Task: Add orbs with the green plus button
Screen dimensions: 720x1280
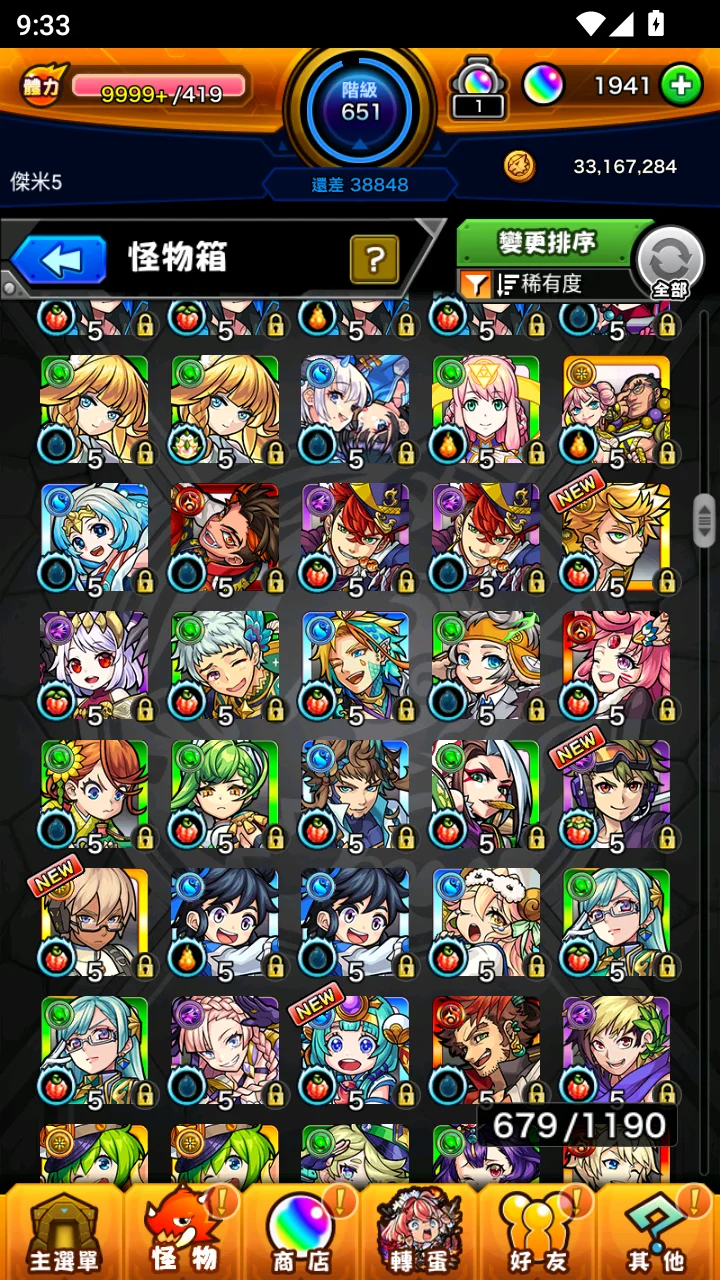Action: click(x=681, y=86)
